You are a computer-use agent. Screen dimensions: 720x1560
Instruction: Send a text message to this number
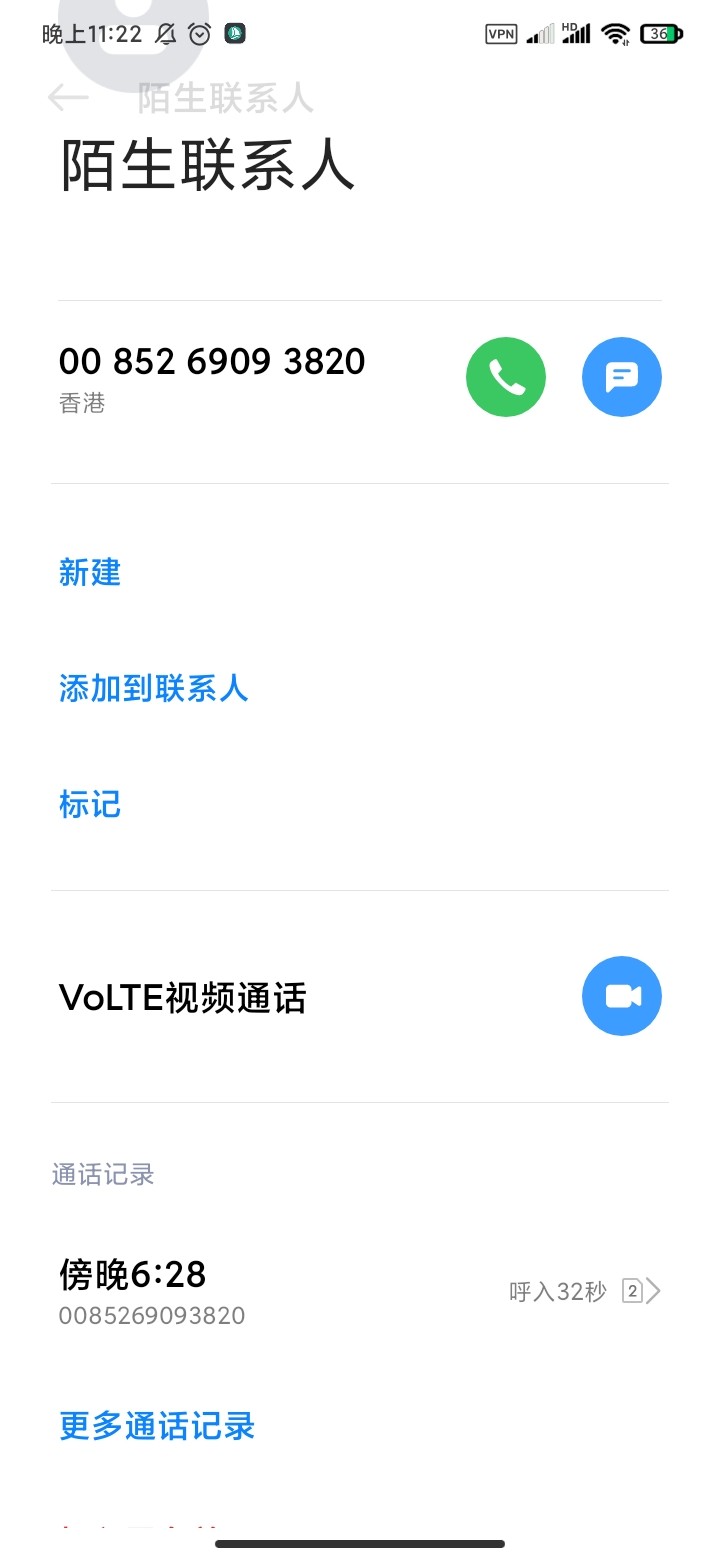pos(621,377)
